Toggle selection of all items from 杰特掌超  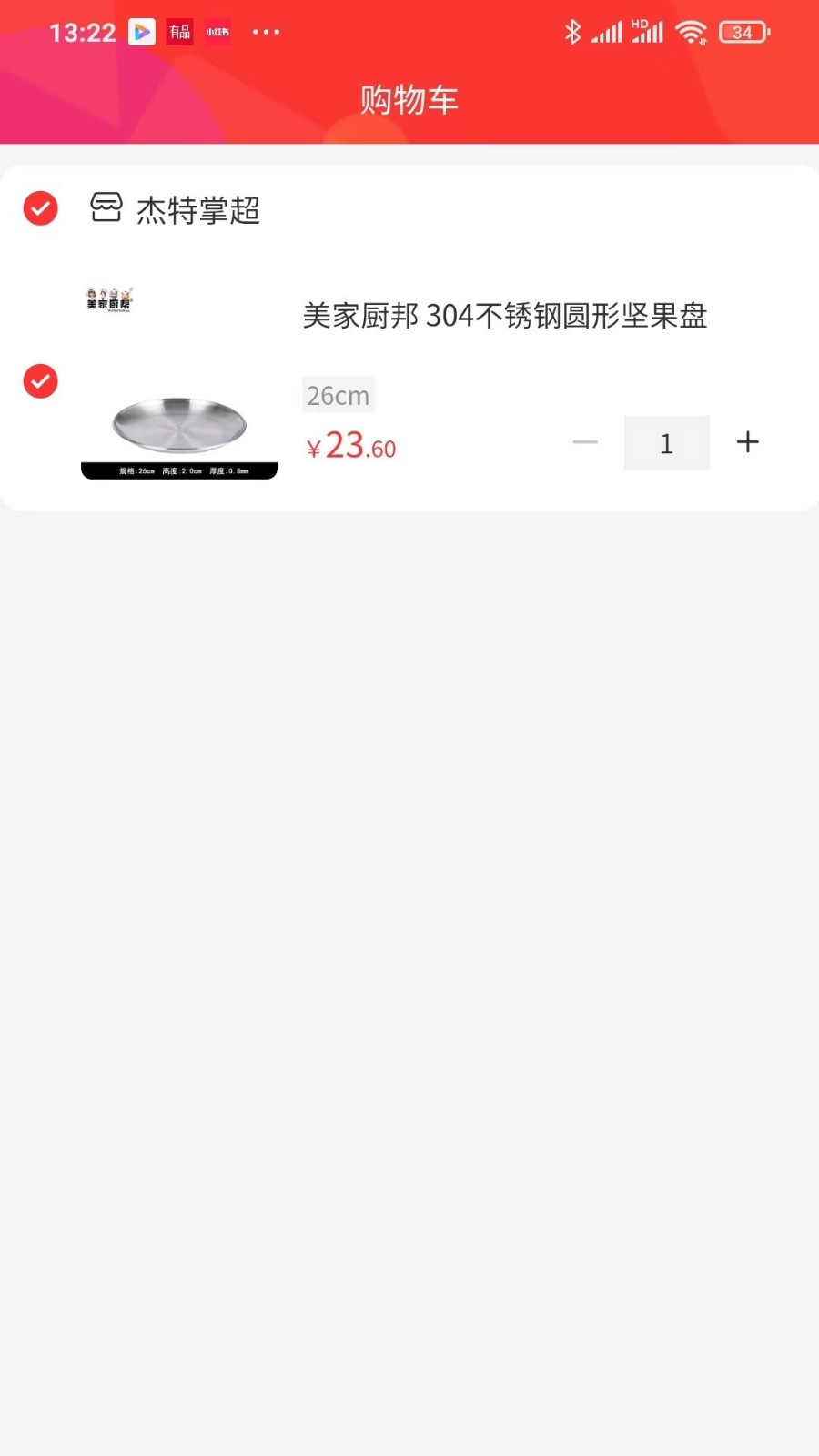tap(40, 209)
